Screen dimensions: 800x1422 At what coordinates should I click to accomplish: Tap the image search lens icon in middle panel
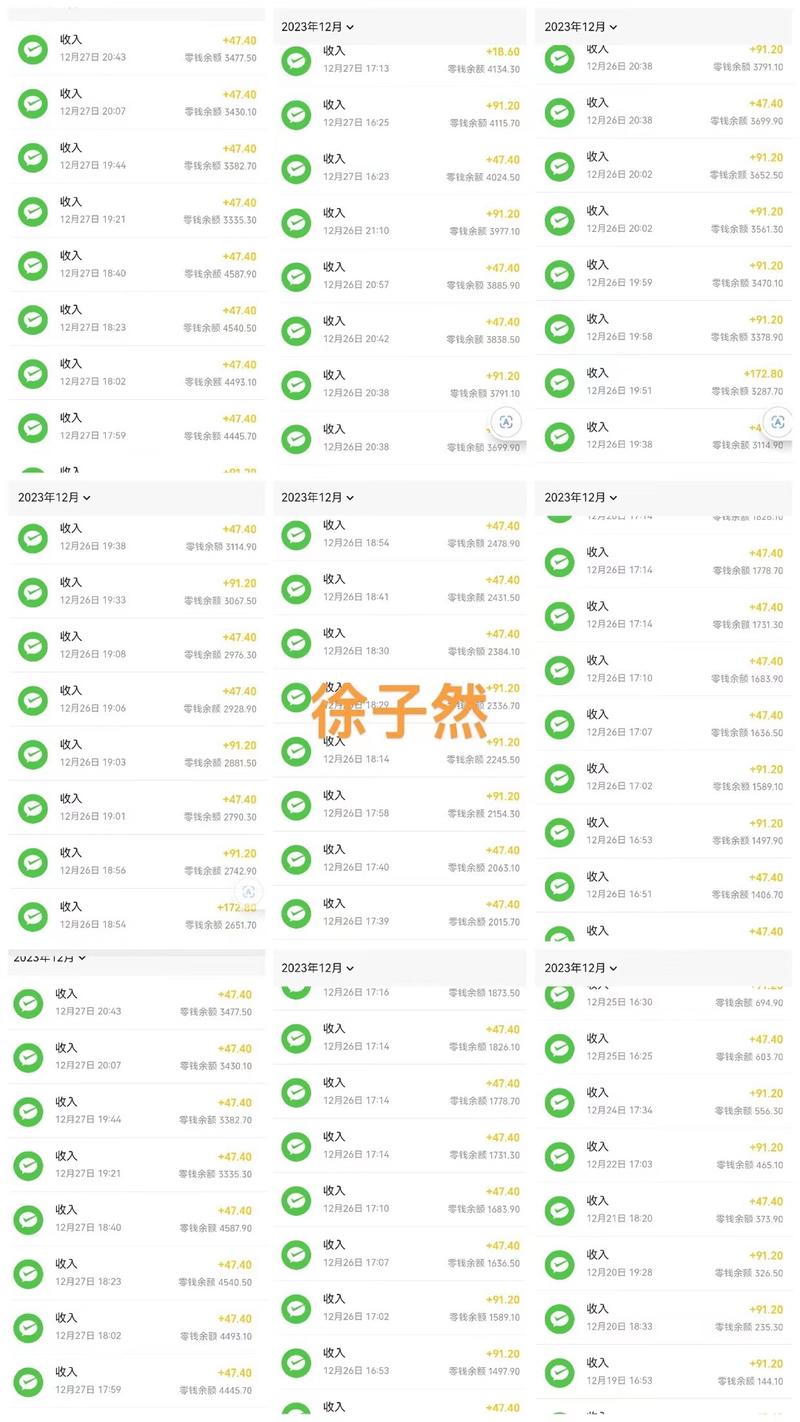(x=506, y=423)
